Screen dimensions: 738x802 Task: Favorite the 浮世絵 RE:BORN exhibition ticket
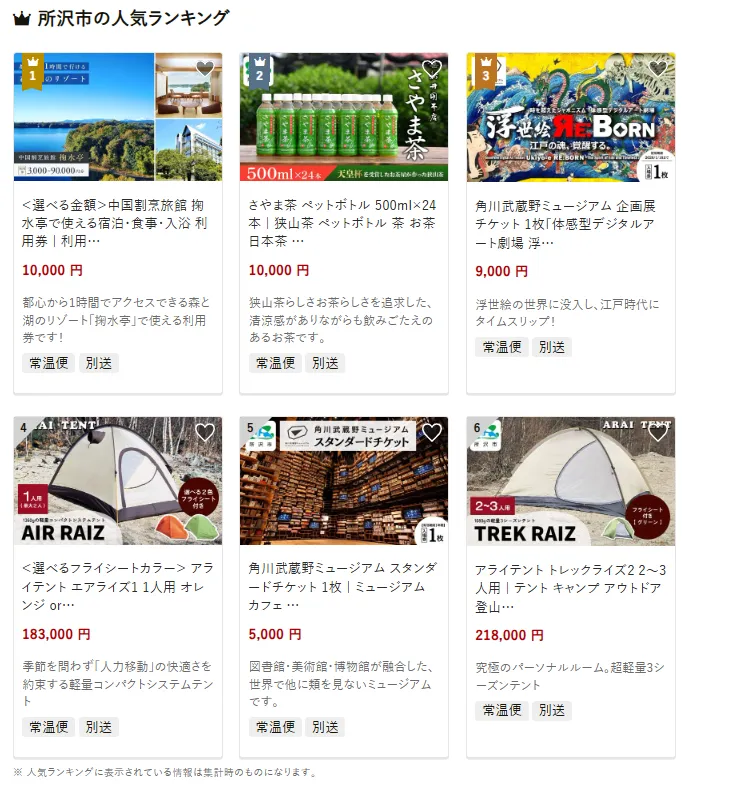coord(658,68)
